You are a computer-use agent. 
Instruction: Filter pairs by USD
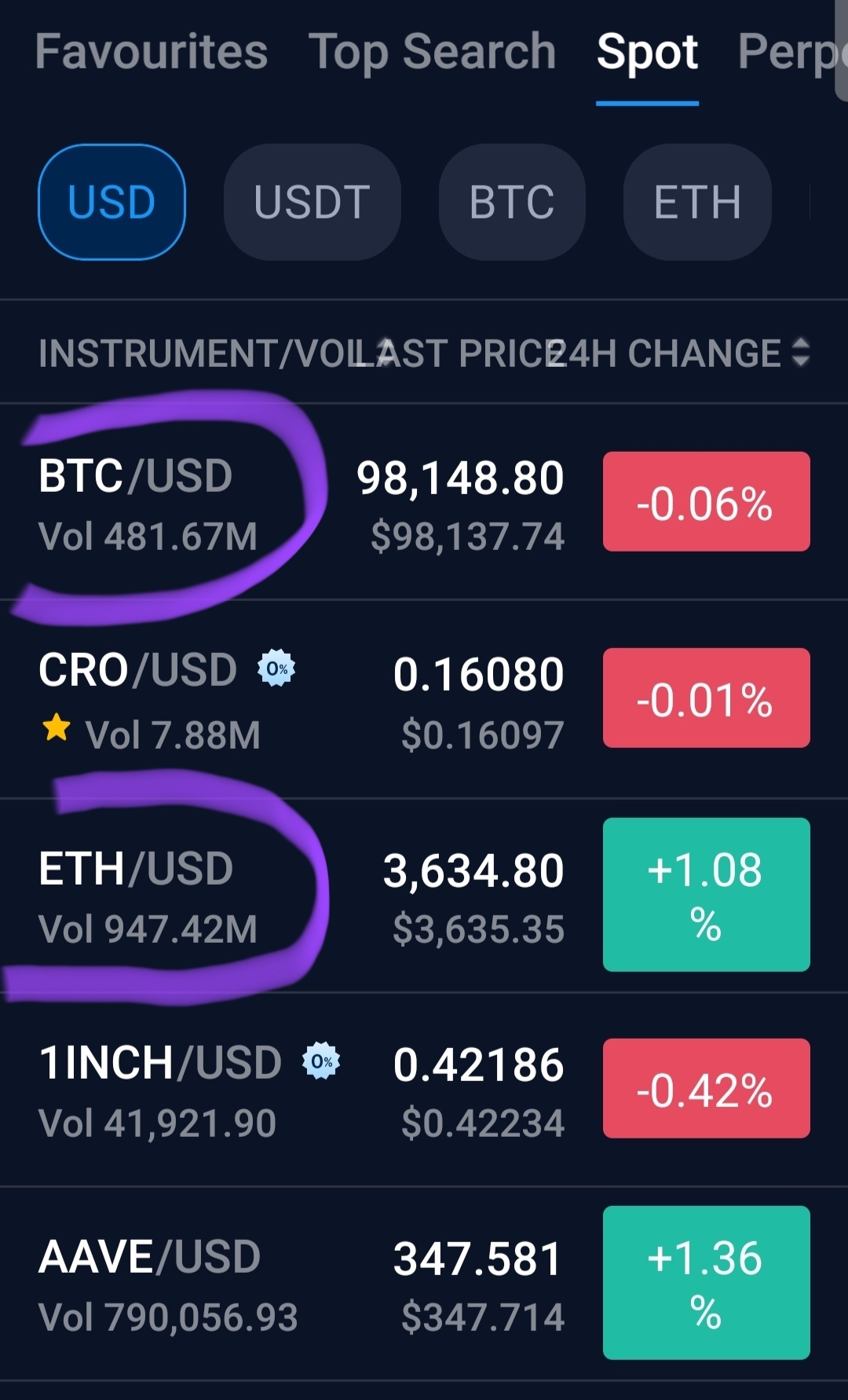point(111,202)
